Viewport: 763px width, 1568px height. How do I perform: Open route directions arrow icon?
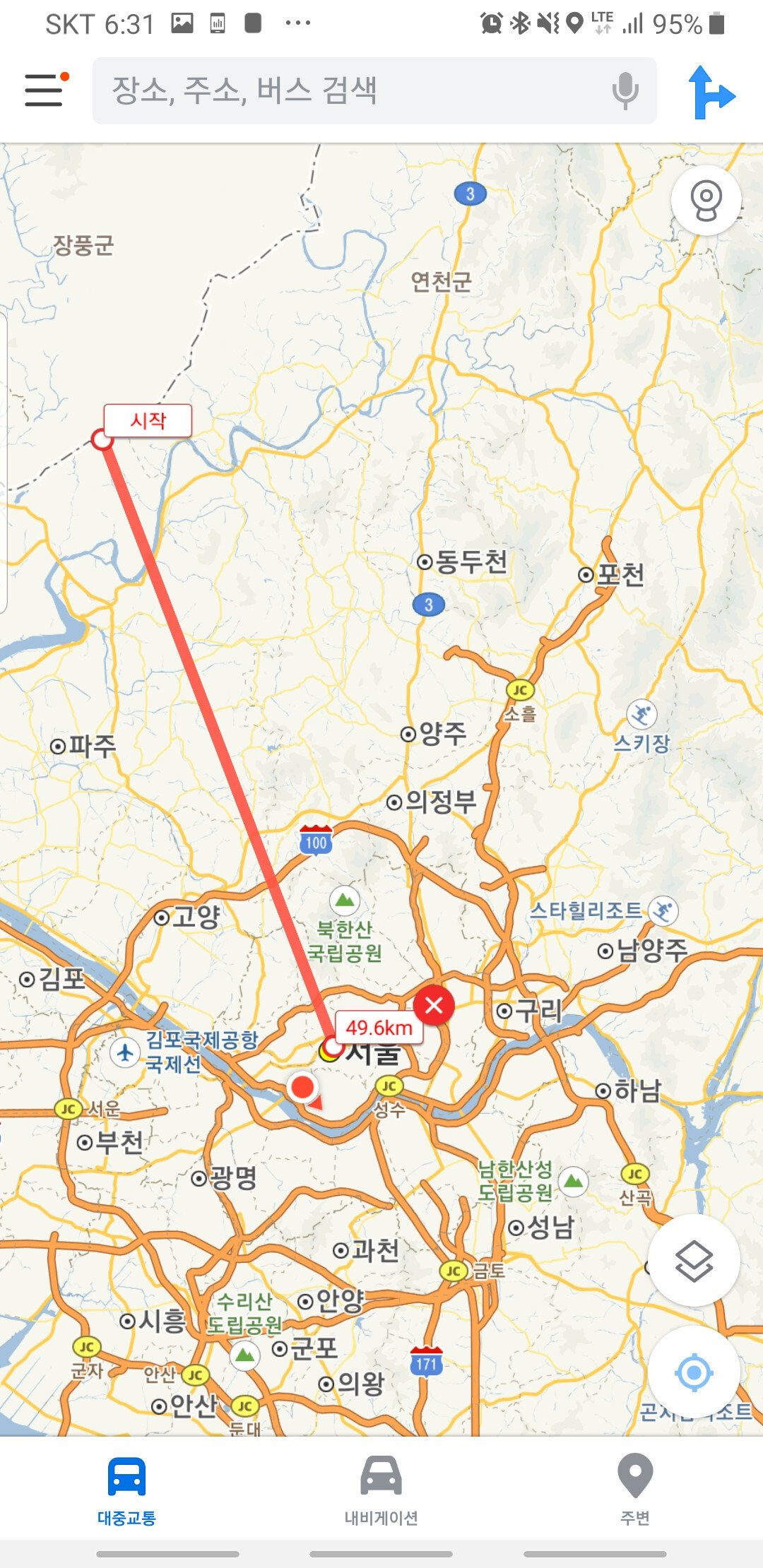click(x=711, y=92)
